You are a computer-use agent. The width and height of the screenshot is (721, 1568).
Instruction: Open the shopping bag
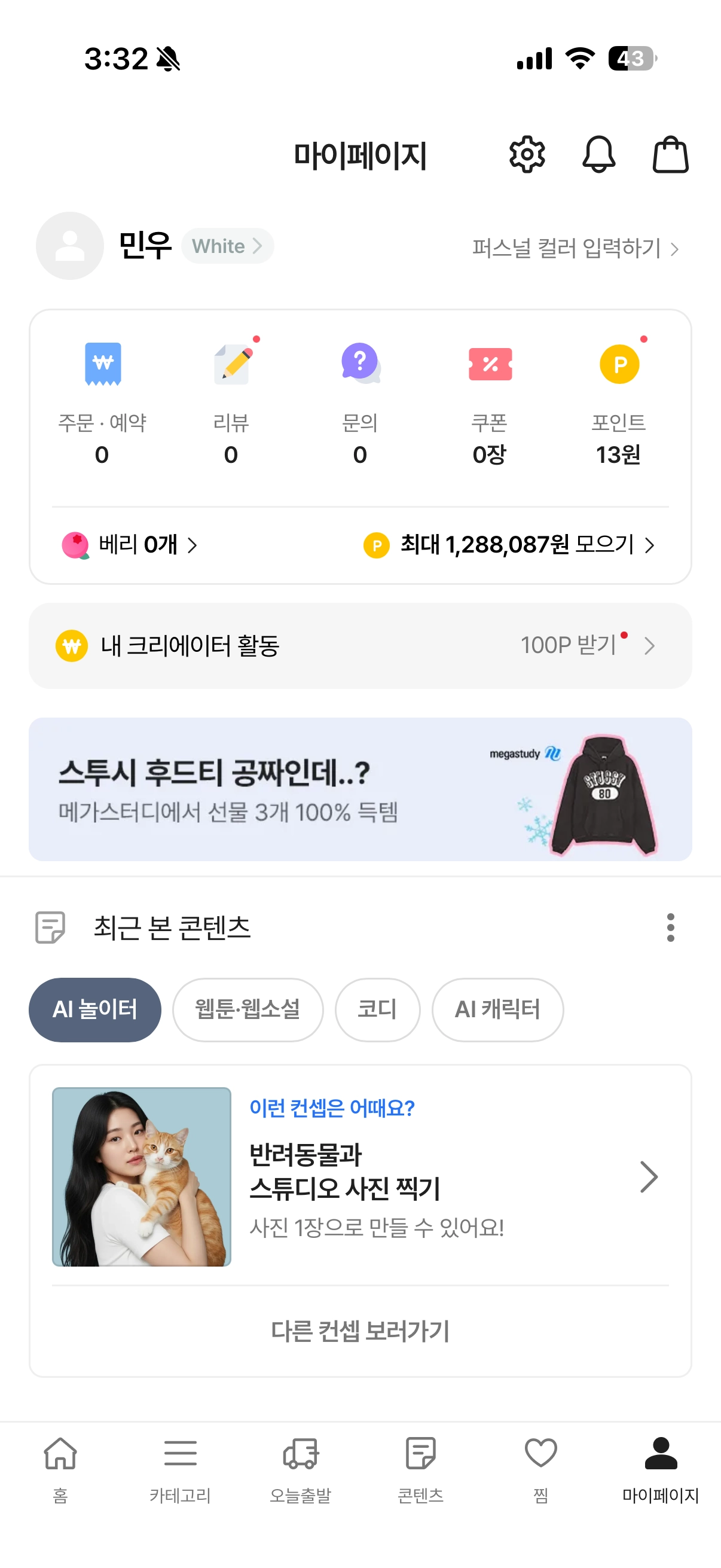[670, 155]
